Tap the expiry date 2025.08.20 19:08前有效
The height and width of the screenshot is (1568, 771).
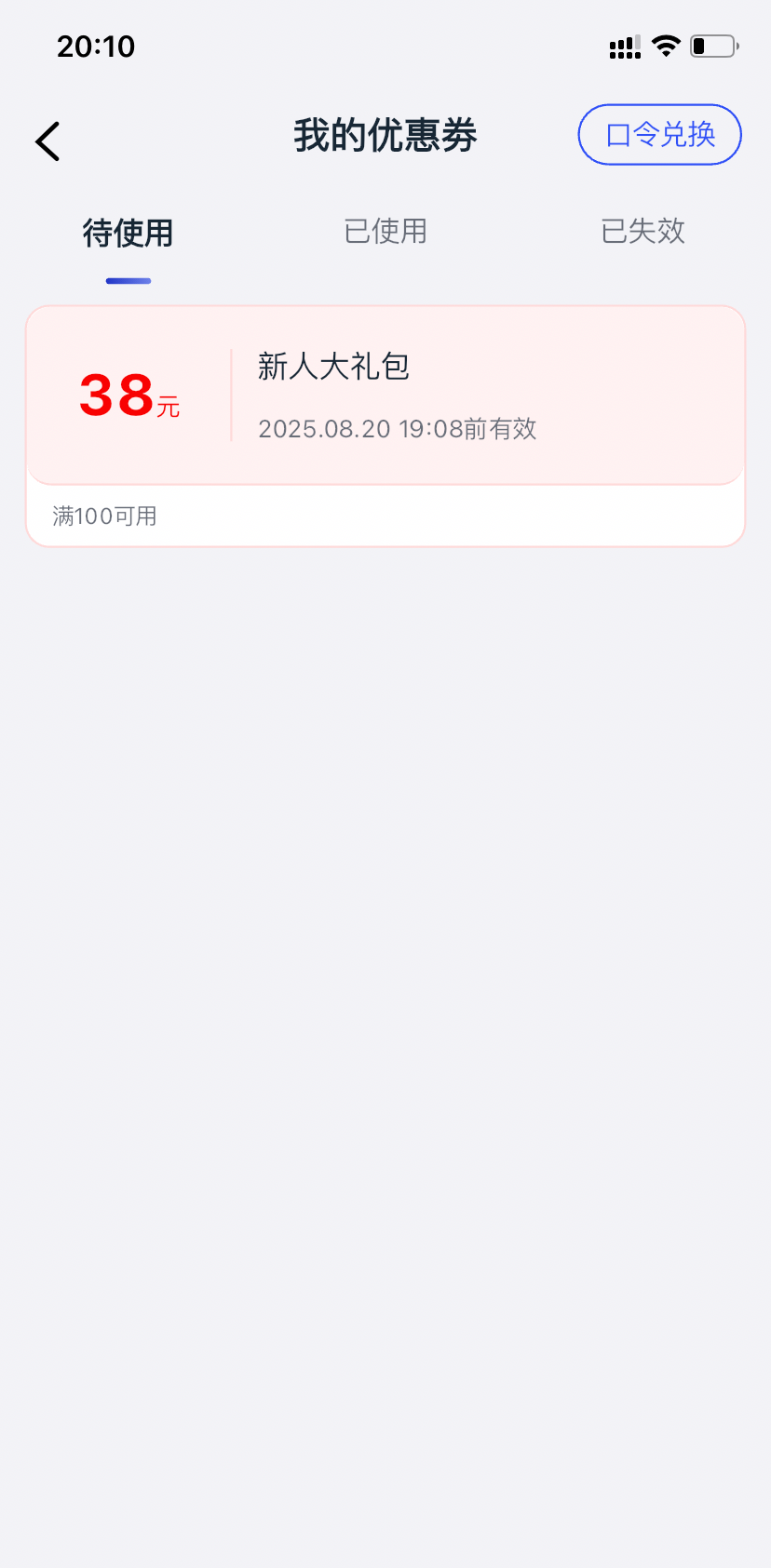click(399, 429)
